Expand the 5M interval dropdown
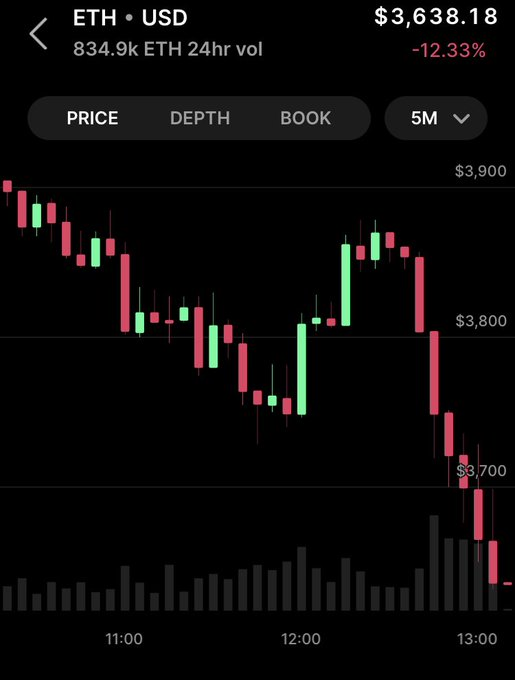This screenshot has width=515, height=680. [436, 118]
